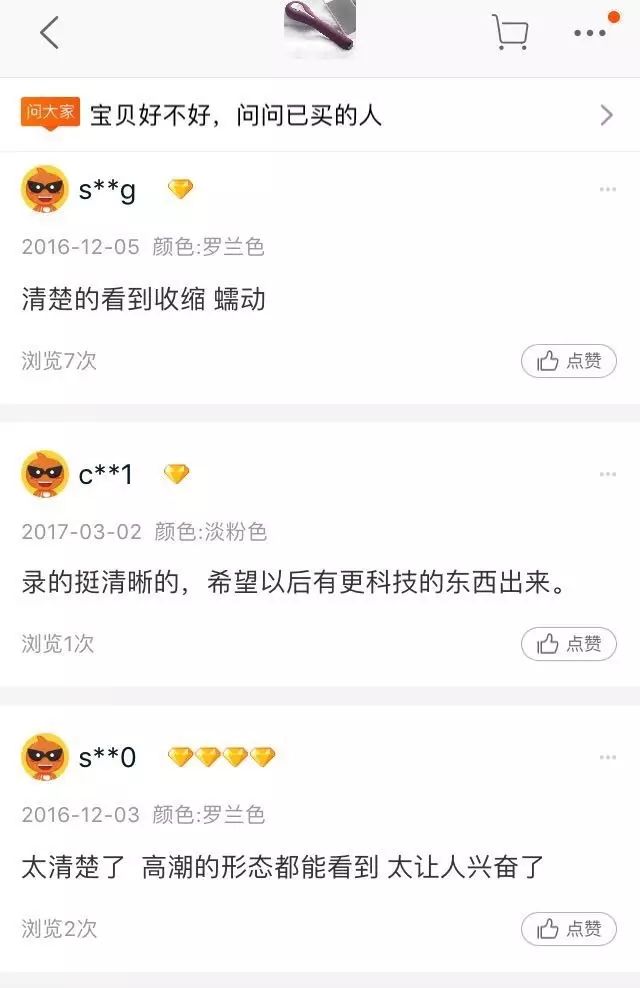Like the review by s**0
This screenshot has width=640, height=988.
[x=569, y=929]
